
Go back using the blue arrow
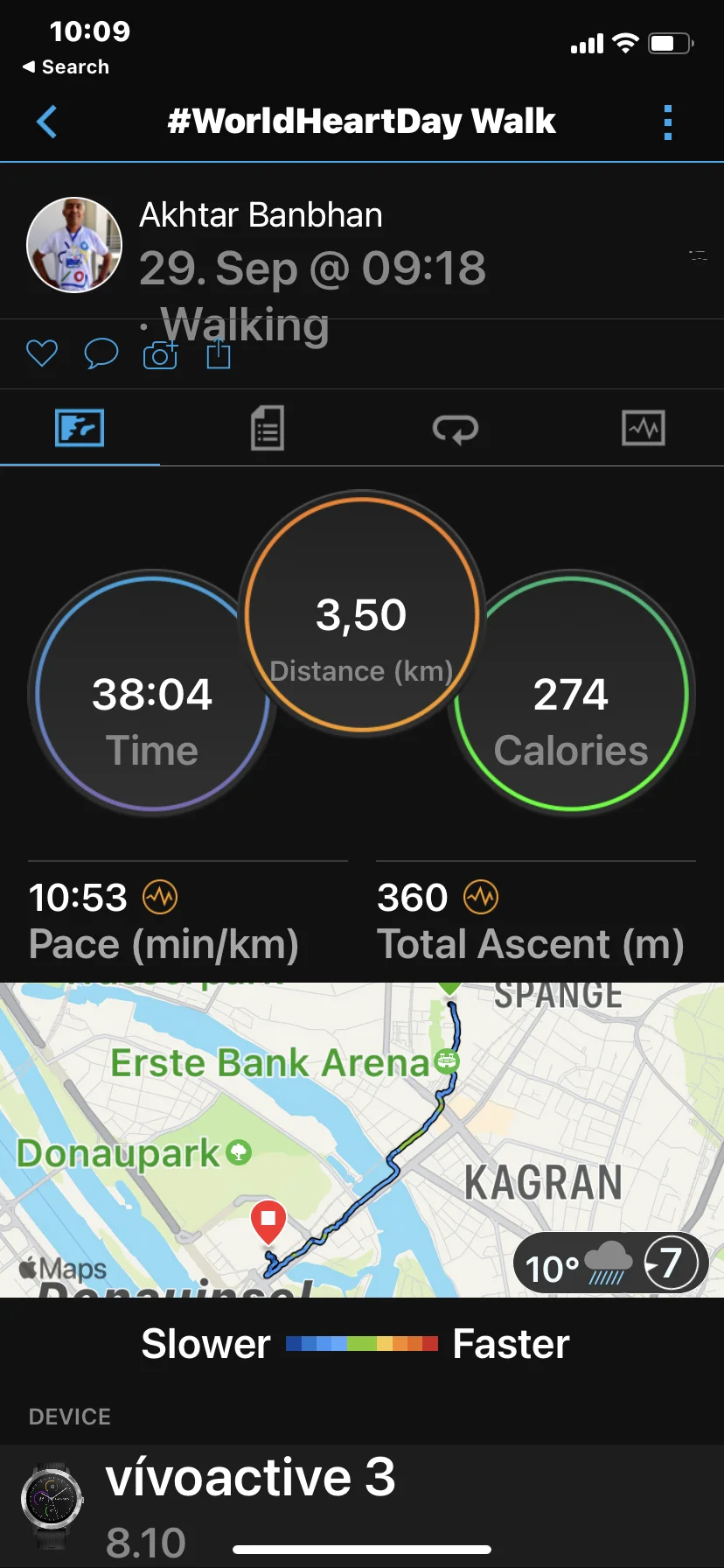click(47, 122)
